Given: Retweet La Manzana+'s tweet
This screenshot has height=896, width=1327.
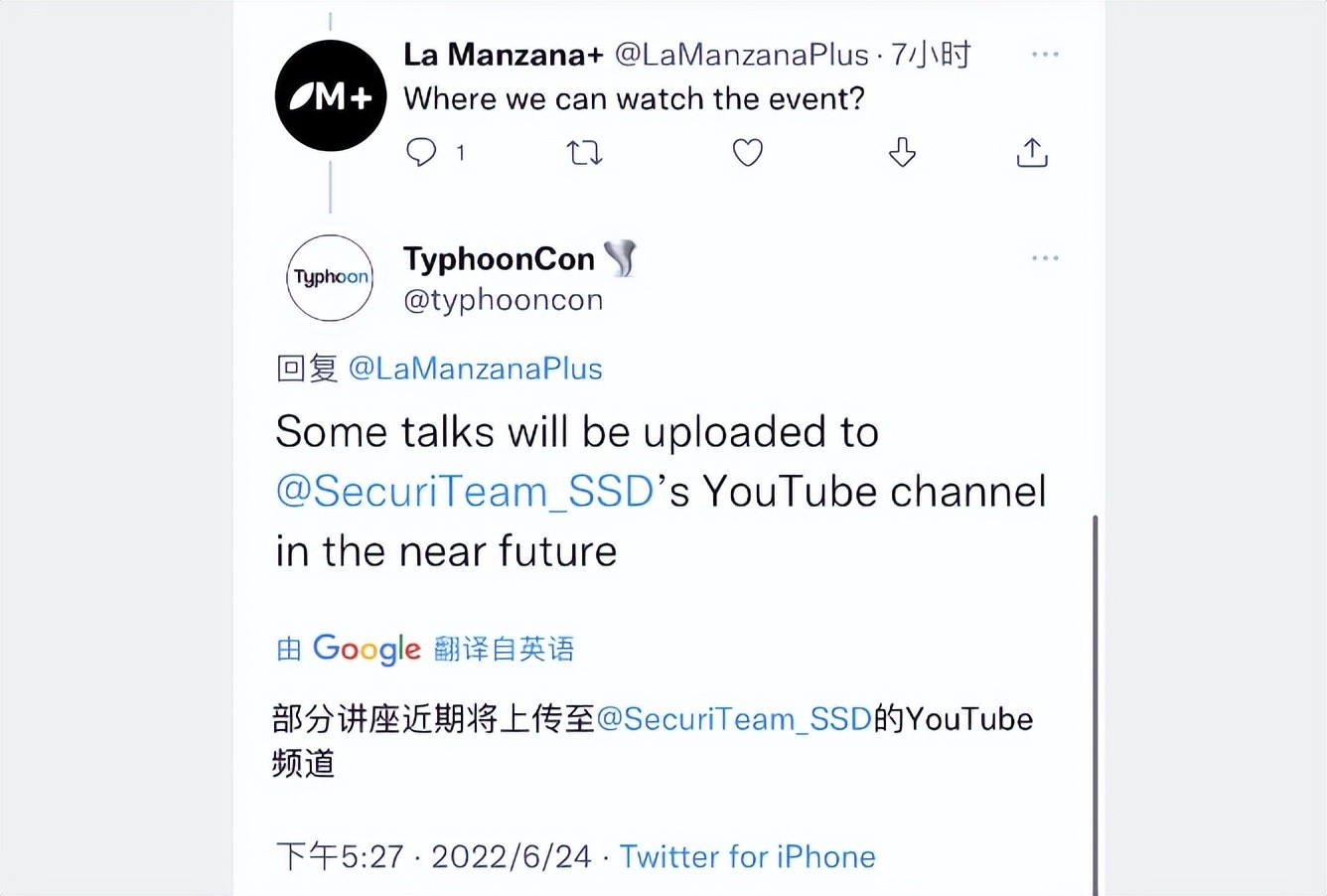Looking at the screenshot, I should click(x=584, y=153).
